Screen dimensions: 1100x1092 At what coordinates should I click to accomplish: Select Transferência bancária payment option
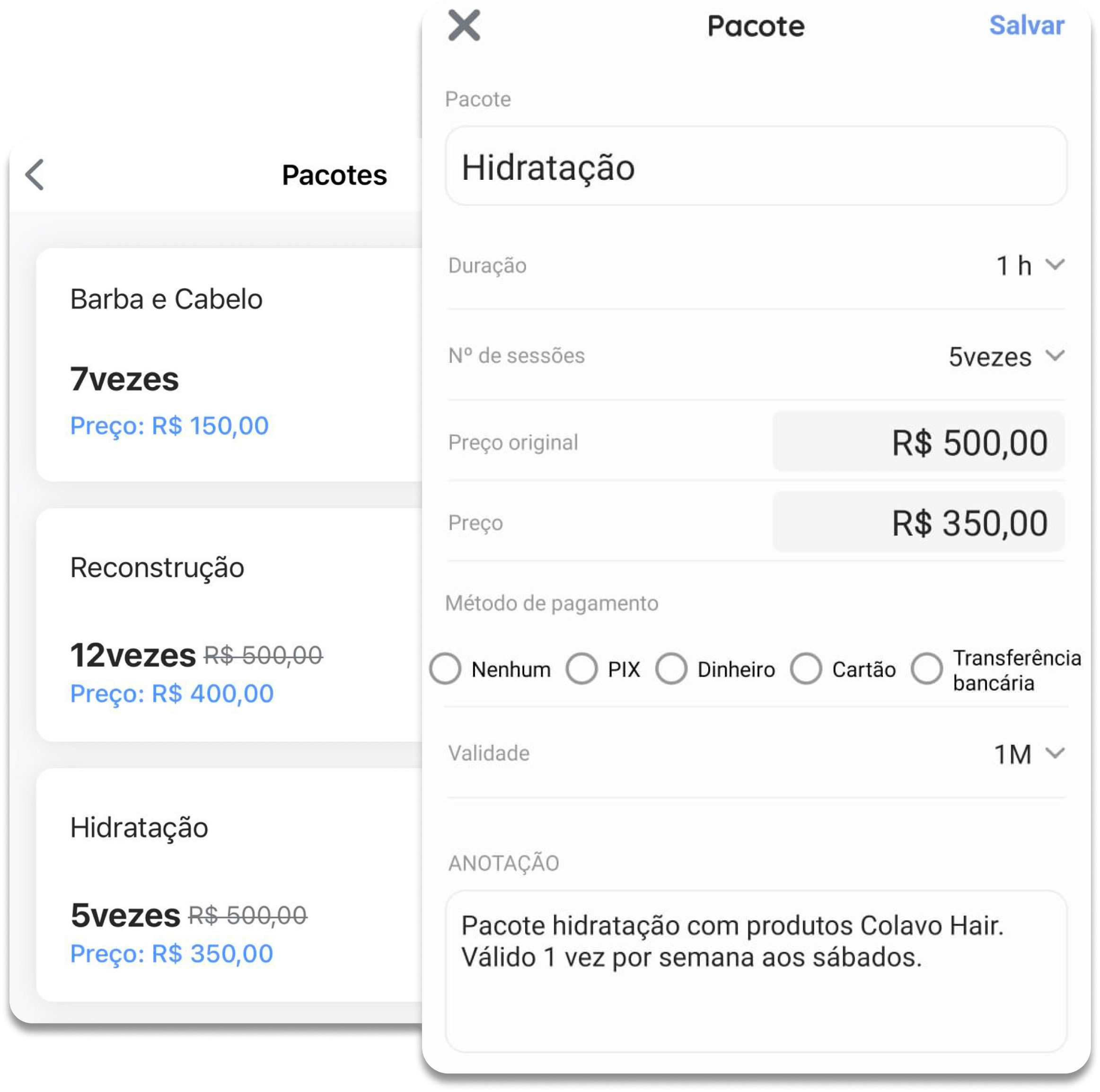point(926,669)
